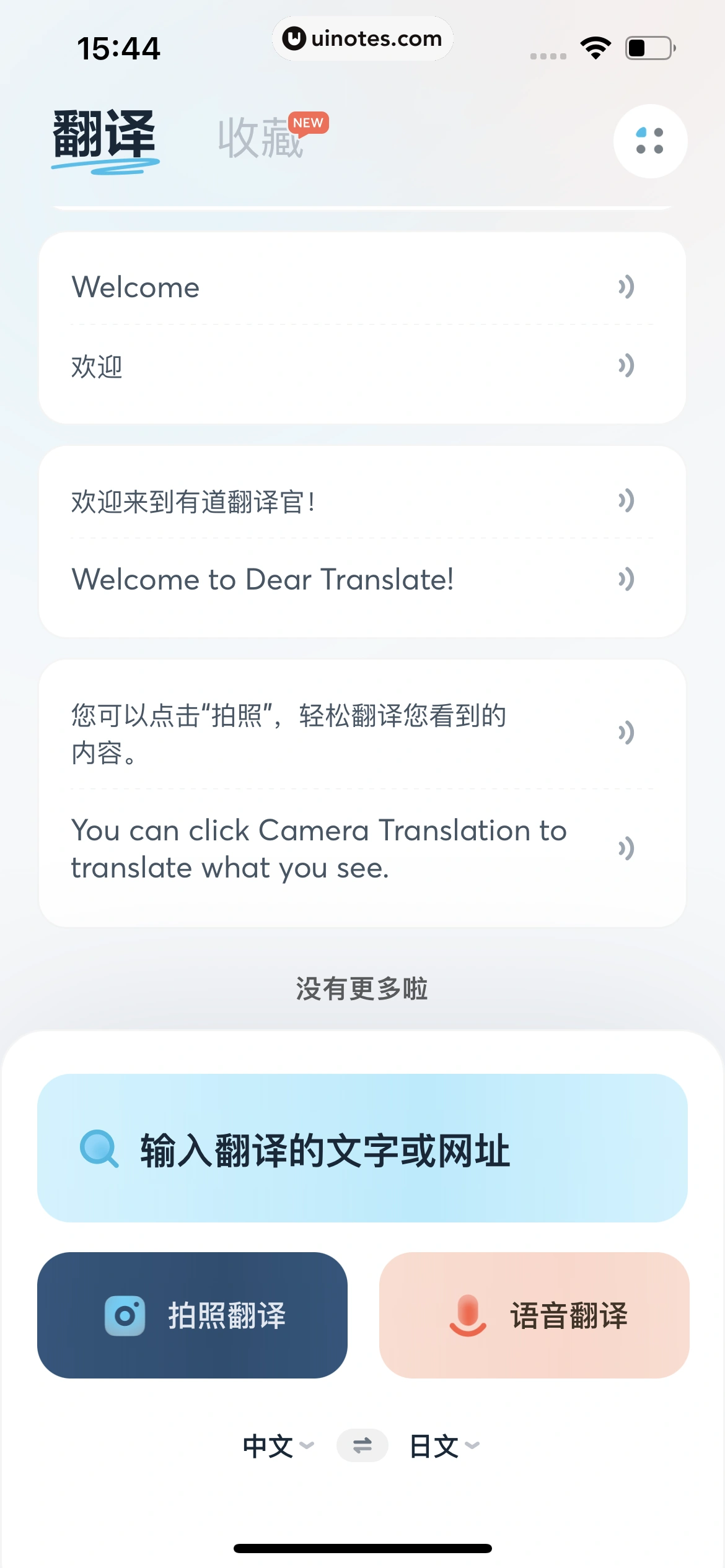The width and height of the screenshot is (725, 1568).
Task: Play English audio of the camera translation tip
Action: (x=626, y=848)
